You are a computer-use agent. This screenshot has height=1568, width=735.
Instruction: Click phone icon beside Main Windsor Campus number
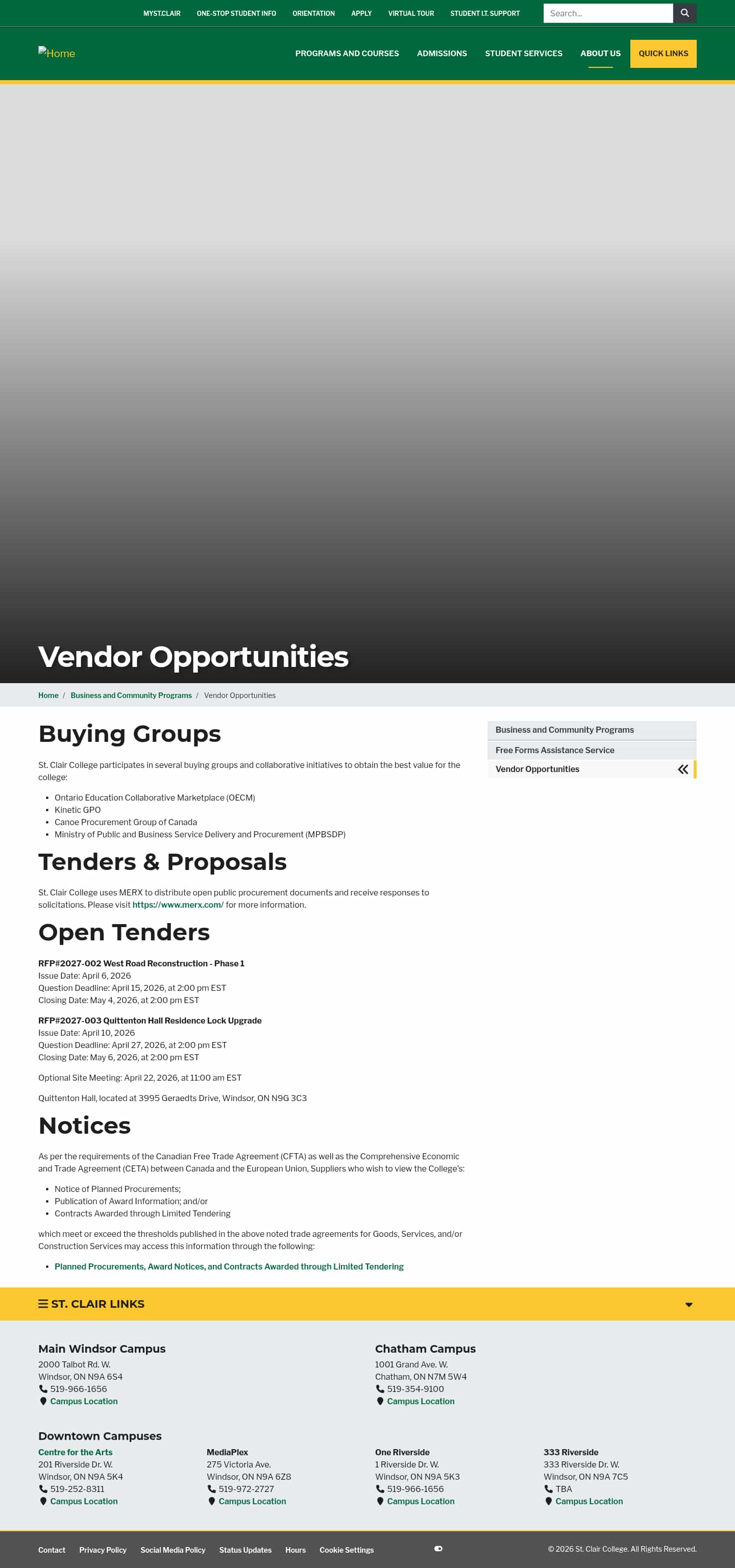pyautogui.click(x=43, y=1388)
